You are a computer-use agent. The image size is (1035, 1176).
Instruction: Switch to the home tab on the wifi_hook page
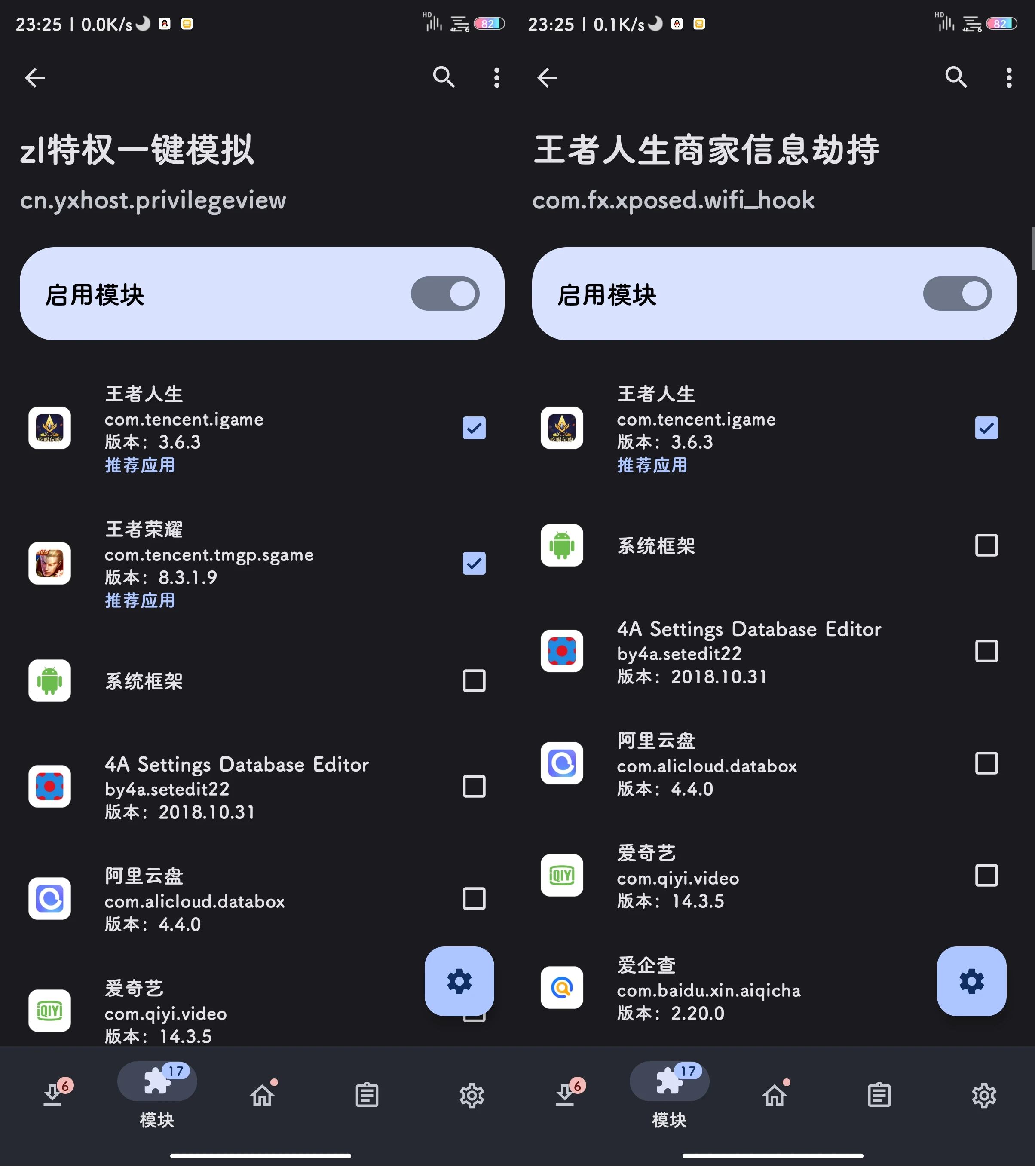[775, 1094]
